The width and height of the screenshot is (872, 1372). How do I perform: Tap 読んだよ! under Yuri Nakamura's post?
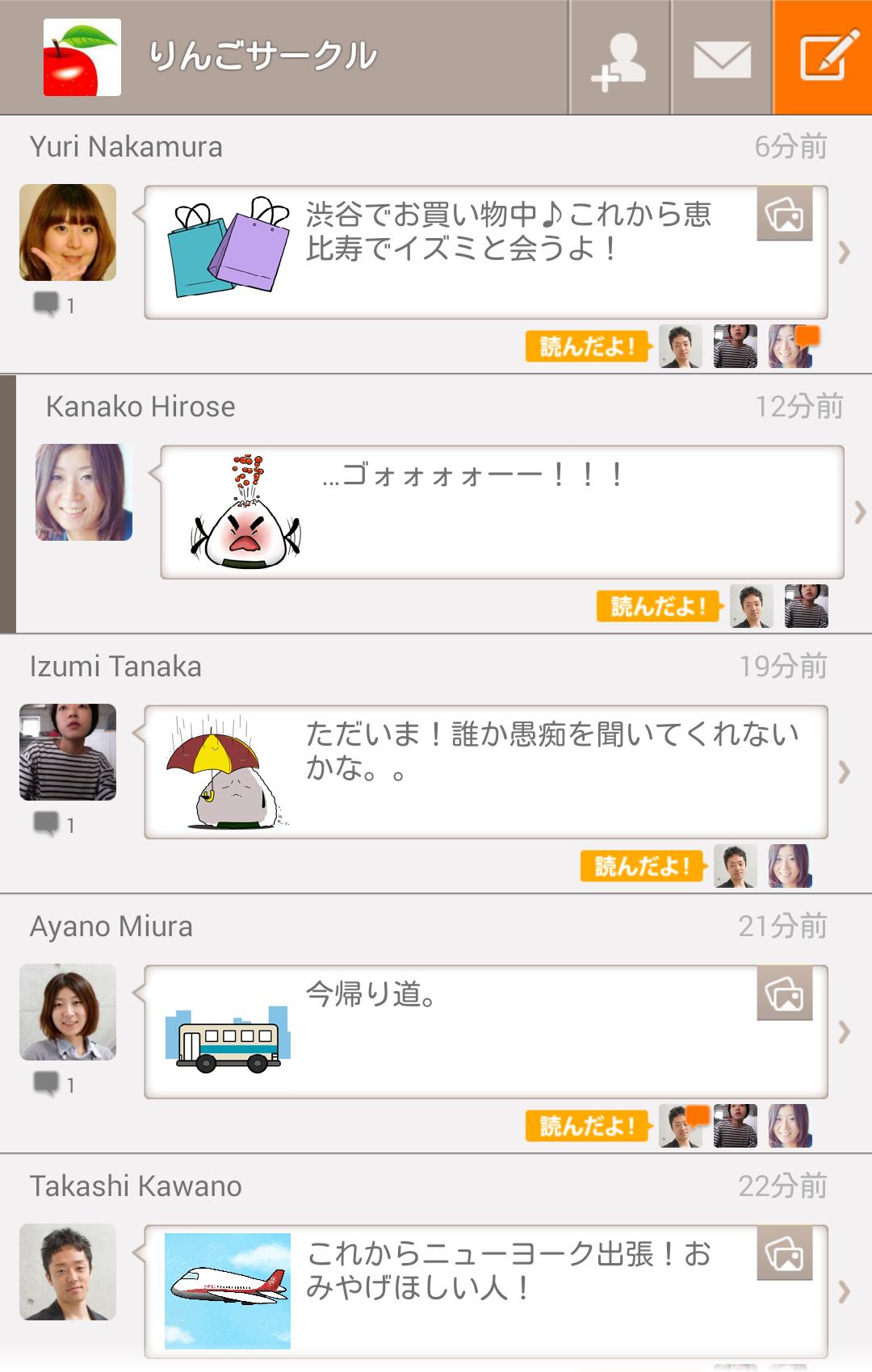pos(587,346)
